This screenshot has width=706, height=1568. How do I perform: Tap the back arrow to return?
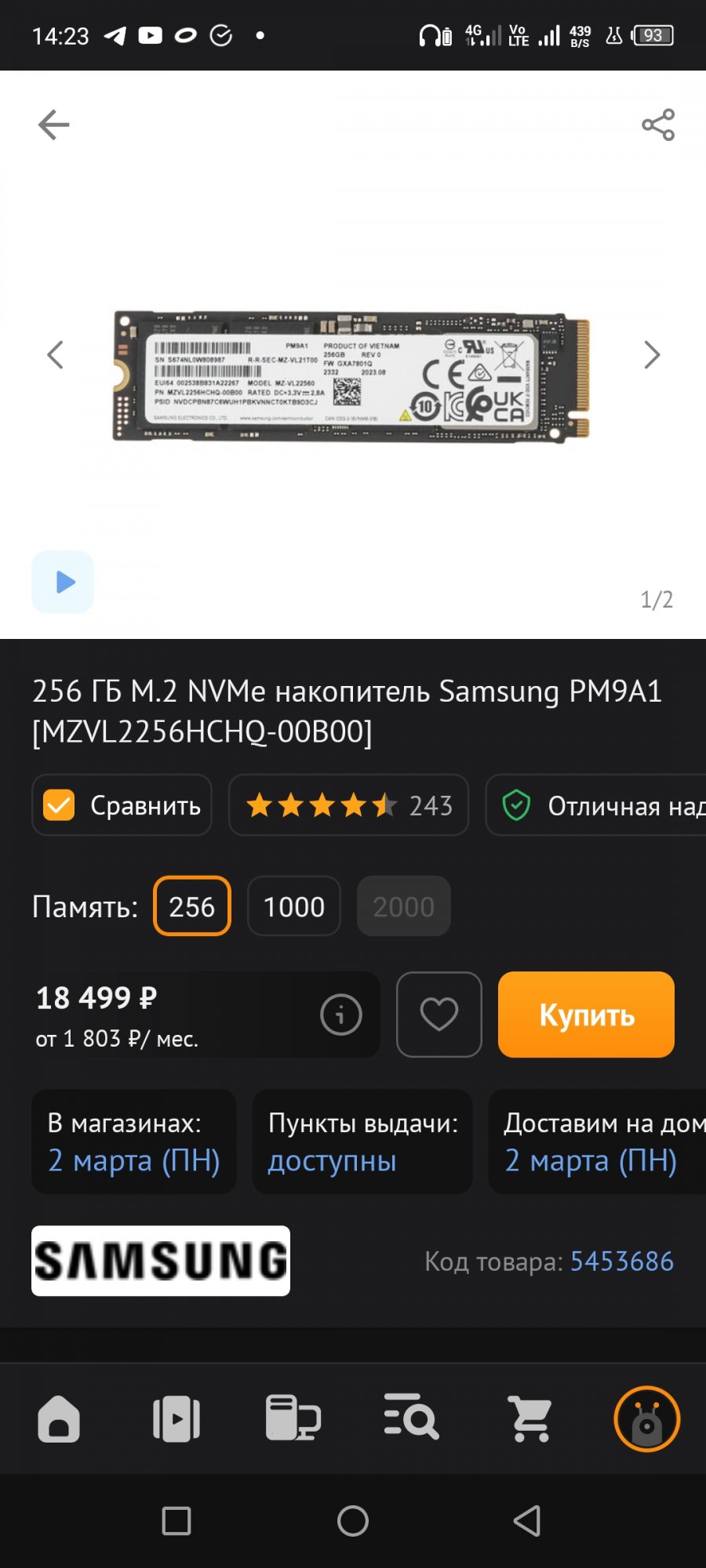coord(52,124)
